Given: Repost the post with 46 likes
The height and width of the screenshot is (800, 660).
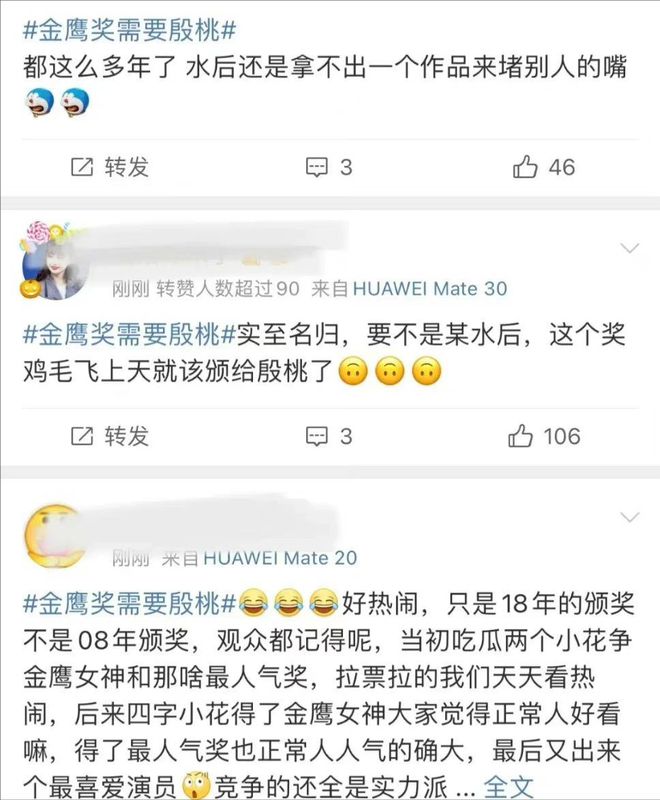Looking at the screenshot, I should [x=109, y=167].
